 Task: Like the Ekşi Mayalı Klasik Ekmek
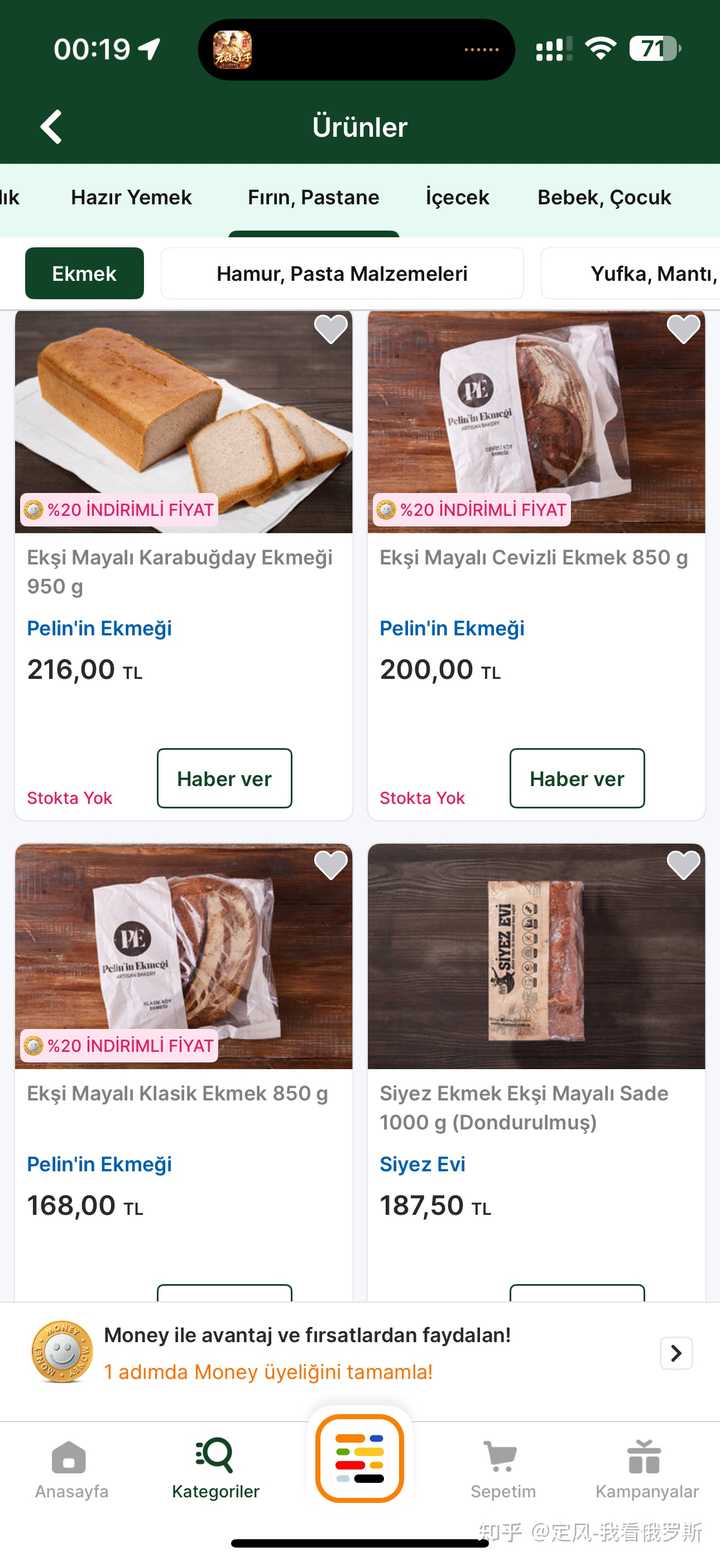[331, 865]
